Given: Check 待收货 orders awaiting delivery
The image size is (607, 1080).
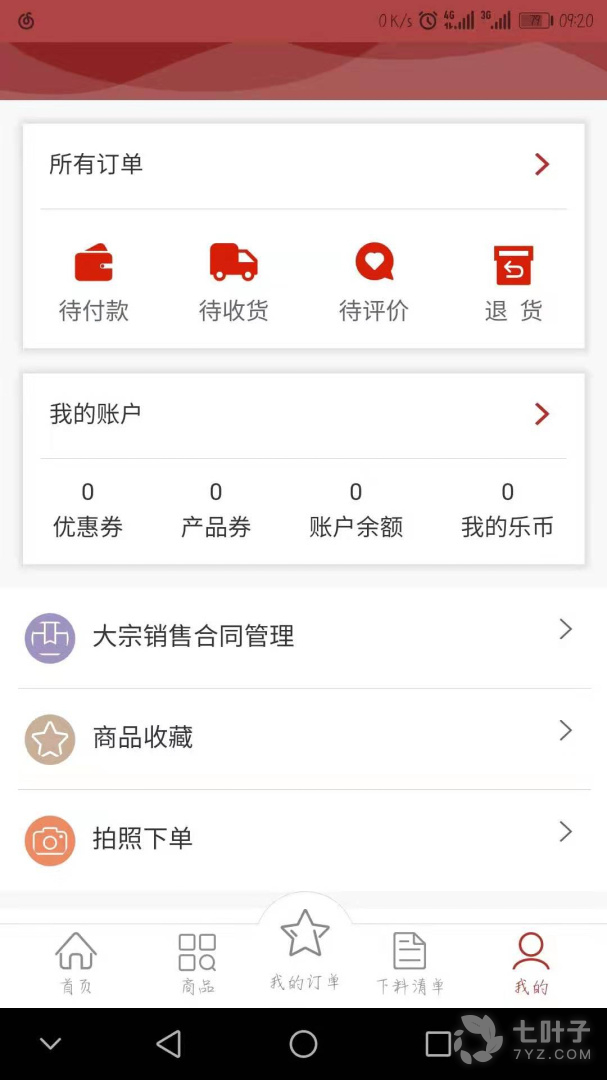Looking at the screenshot, I should [x=234, y=283].
